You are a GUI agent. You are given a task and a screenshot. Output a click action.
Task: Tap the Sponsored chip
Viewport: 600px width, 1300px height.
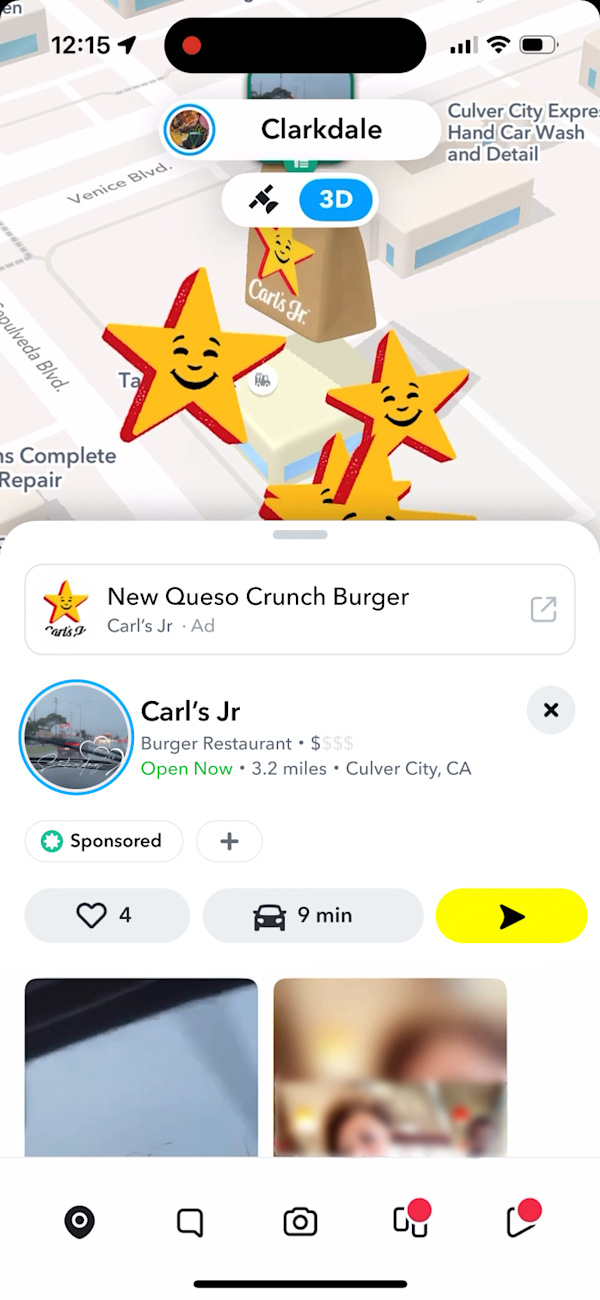point(104,841)
